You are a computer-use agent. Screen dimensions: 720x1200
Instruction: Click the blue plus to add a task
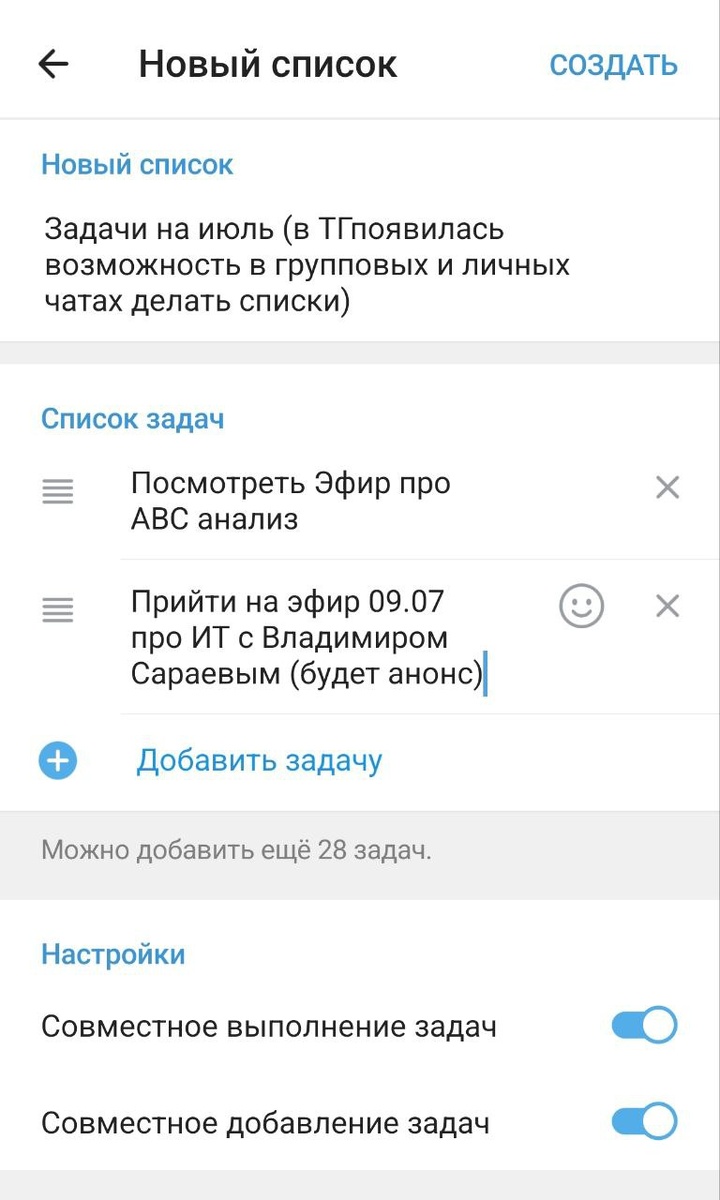(x=57, y=760)
